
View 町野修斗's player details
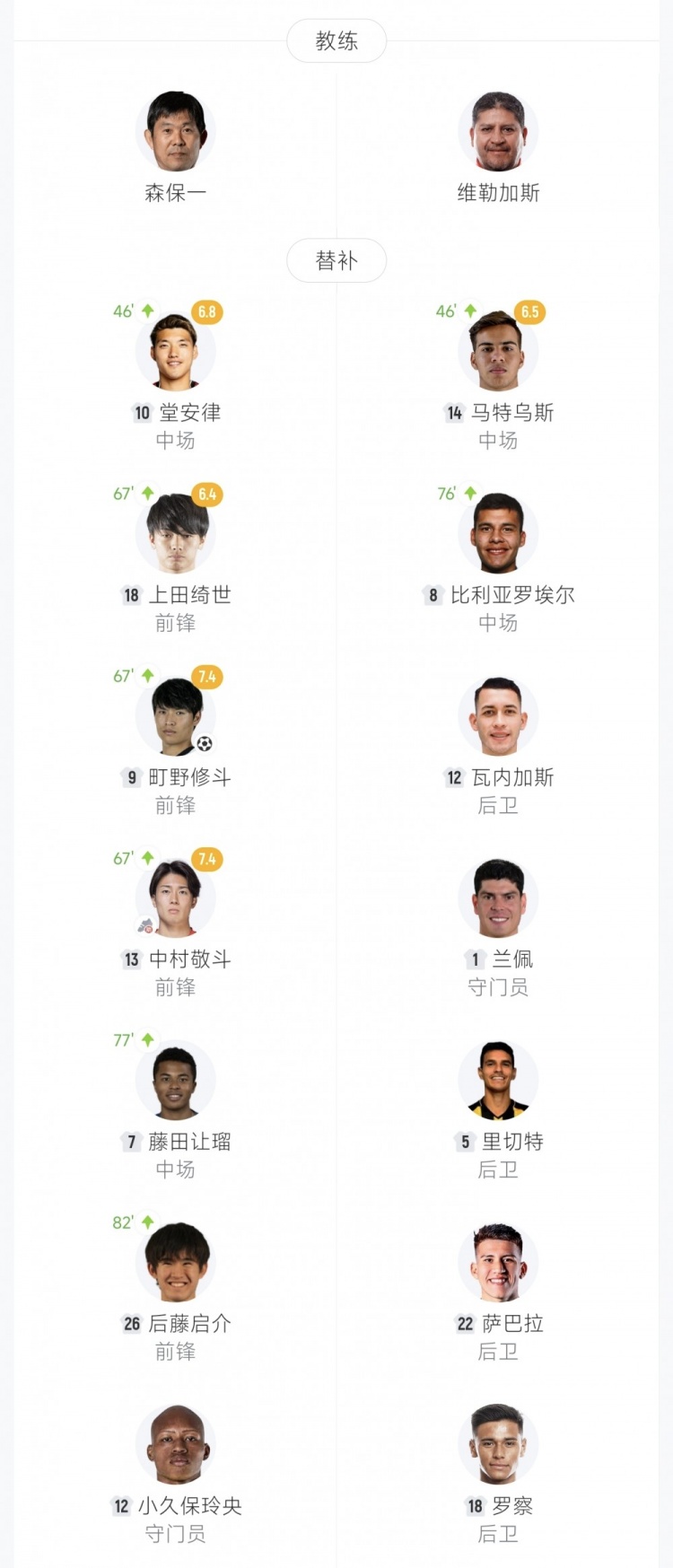pyautogui.click(x=176, y=717)
